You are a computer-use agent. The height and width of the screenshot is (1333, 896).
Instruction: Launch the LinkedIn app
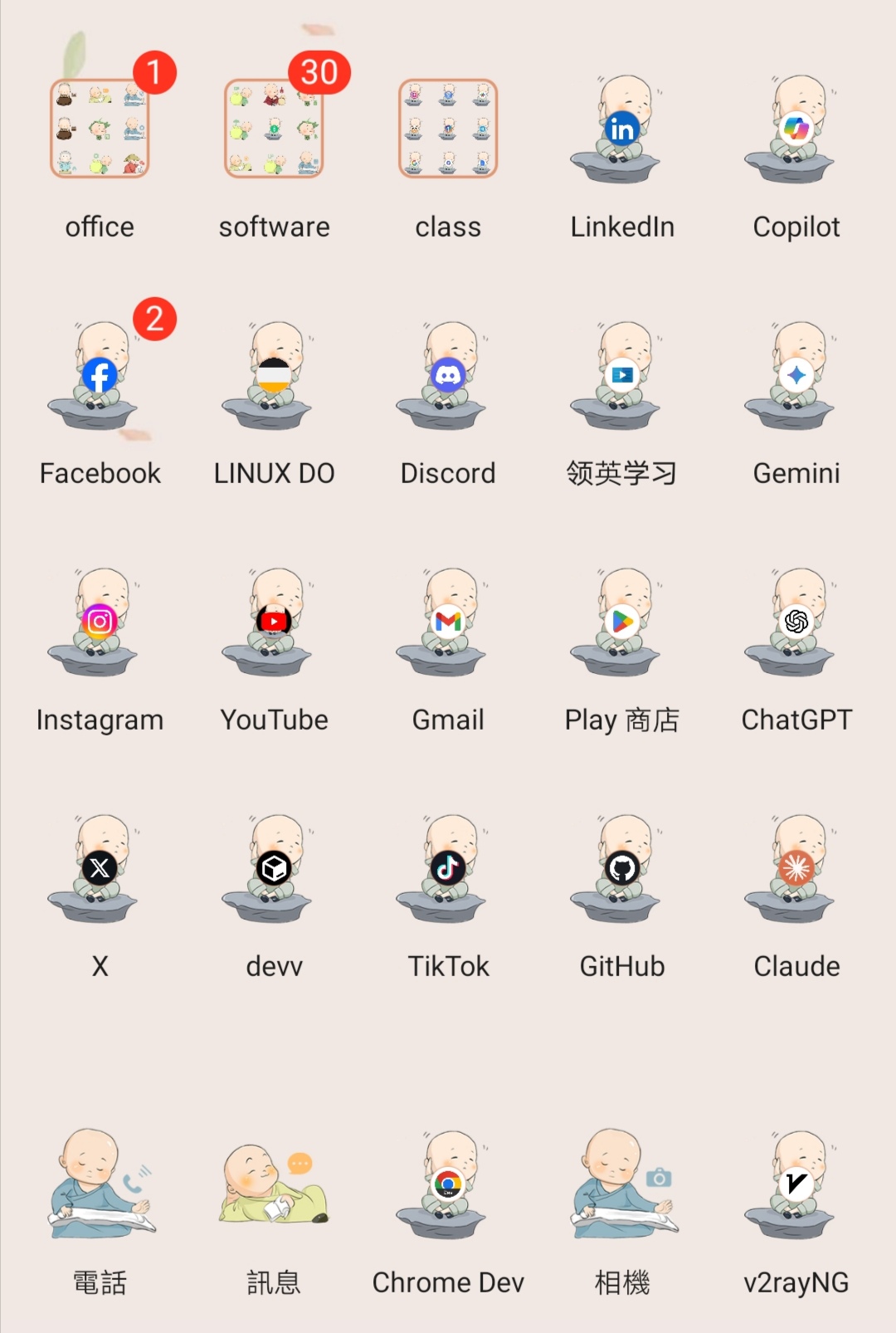tap(622, 129)
